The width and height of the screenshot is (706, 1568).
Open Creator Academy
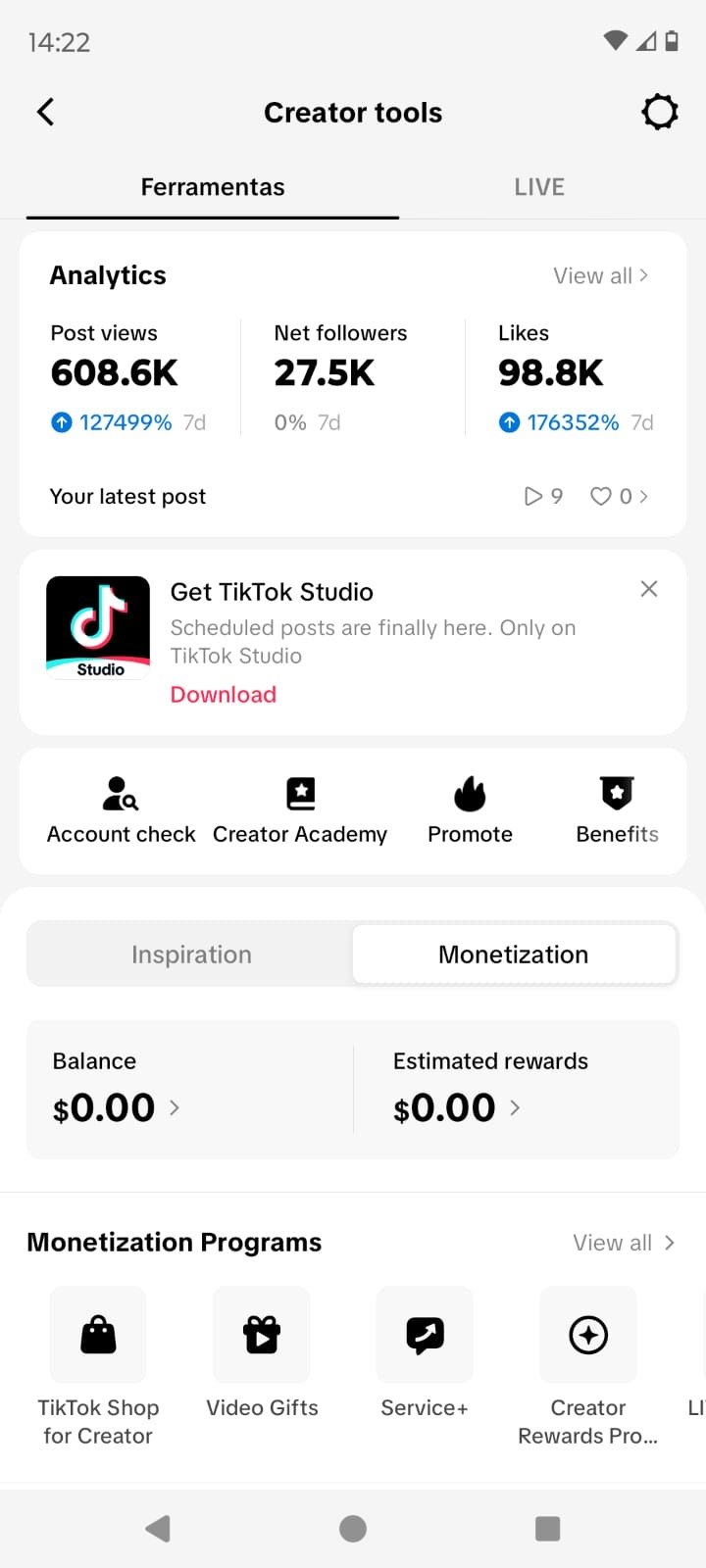pos(300,809)
